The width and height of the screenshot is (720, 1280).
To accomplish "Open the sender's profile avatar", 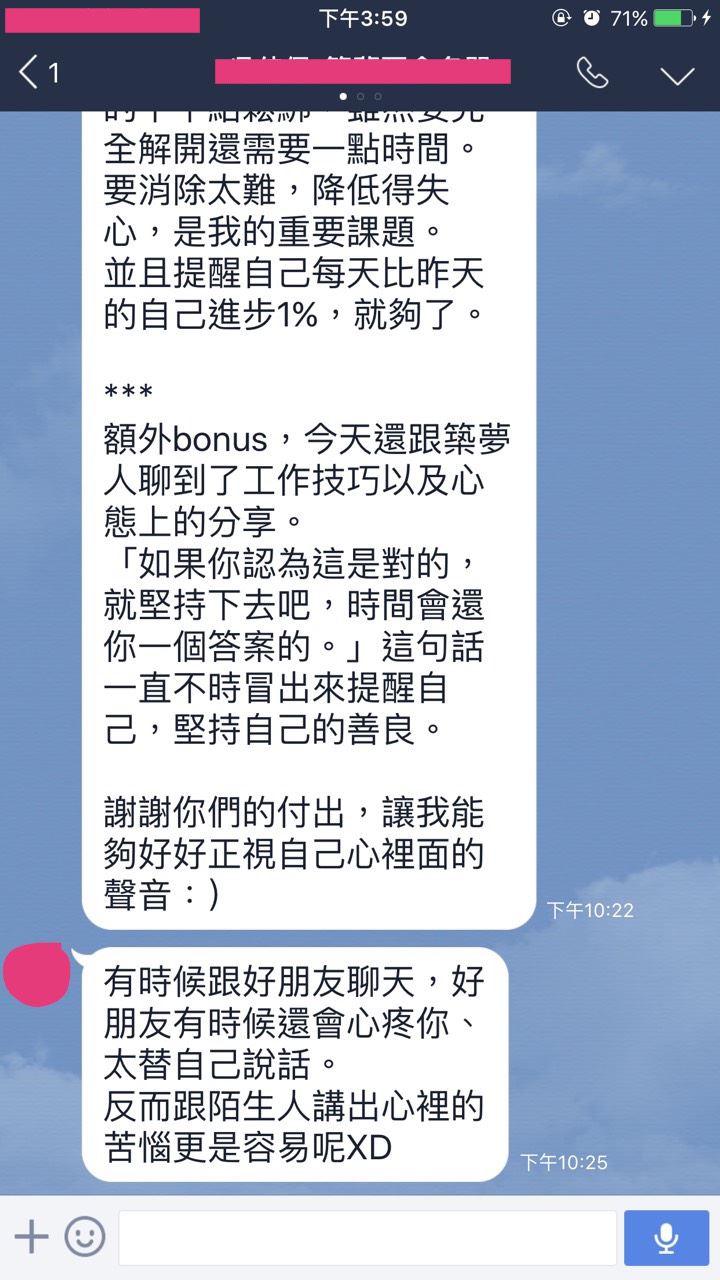I will pos(37,973).
